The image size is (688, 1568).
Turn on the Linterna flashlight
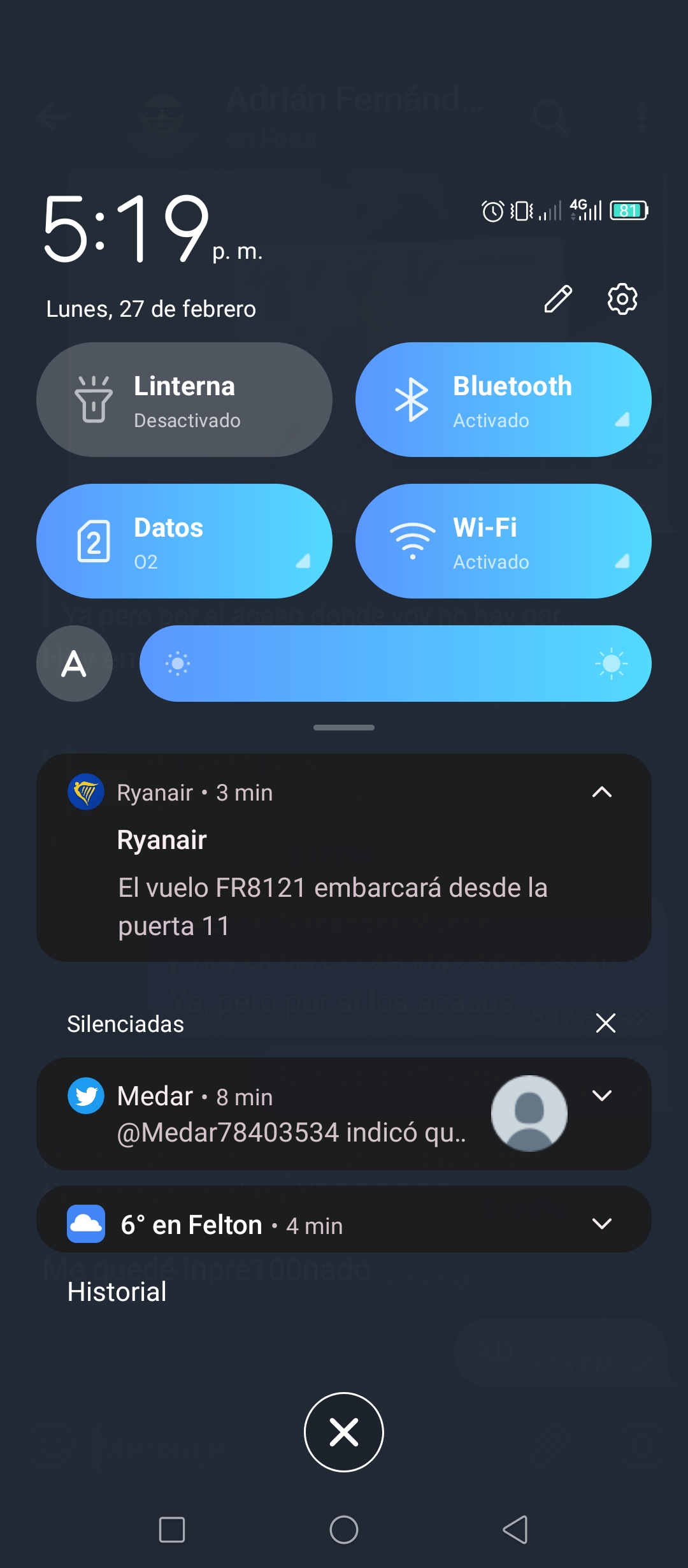184,400
